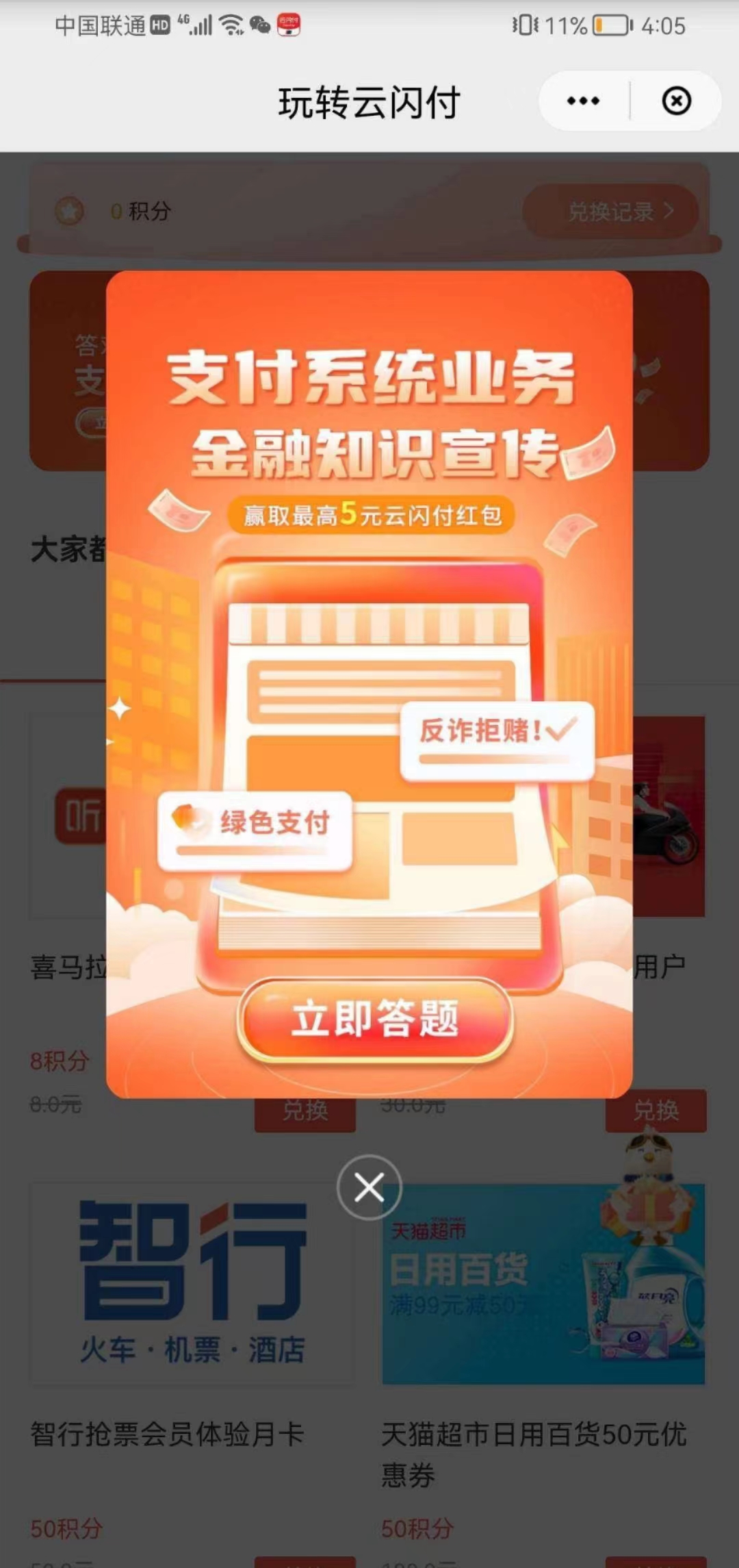The height and width of the screenshot is (1568, 739).
Task: Open the 支付系统业务 promotion popup image
Action: point(369,685)
